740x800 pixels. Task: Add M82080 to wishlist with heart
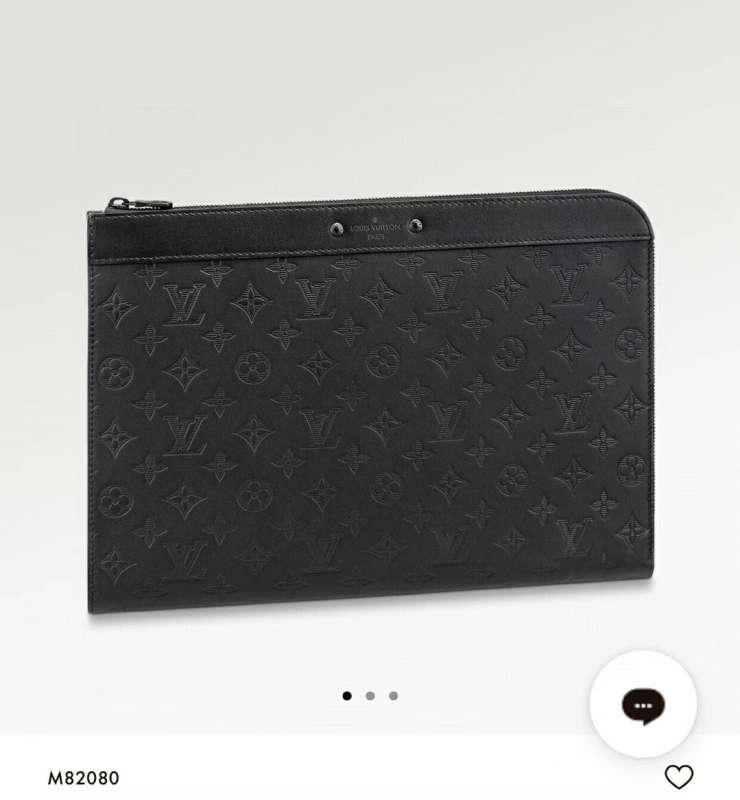679,776
